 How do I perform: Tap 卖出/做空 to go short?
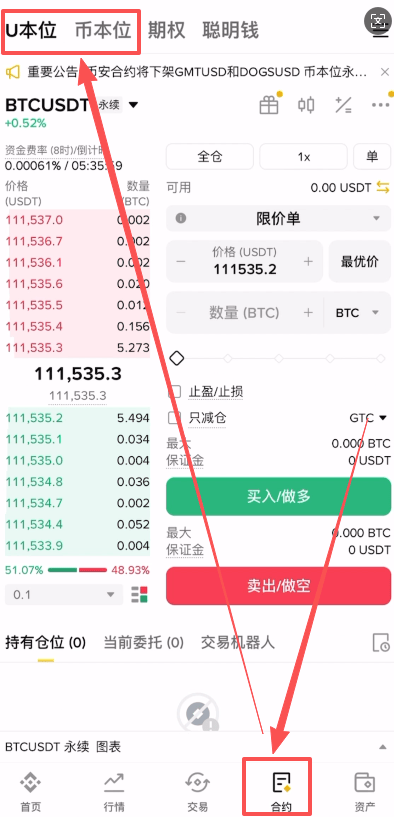point(278,586)
